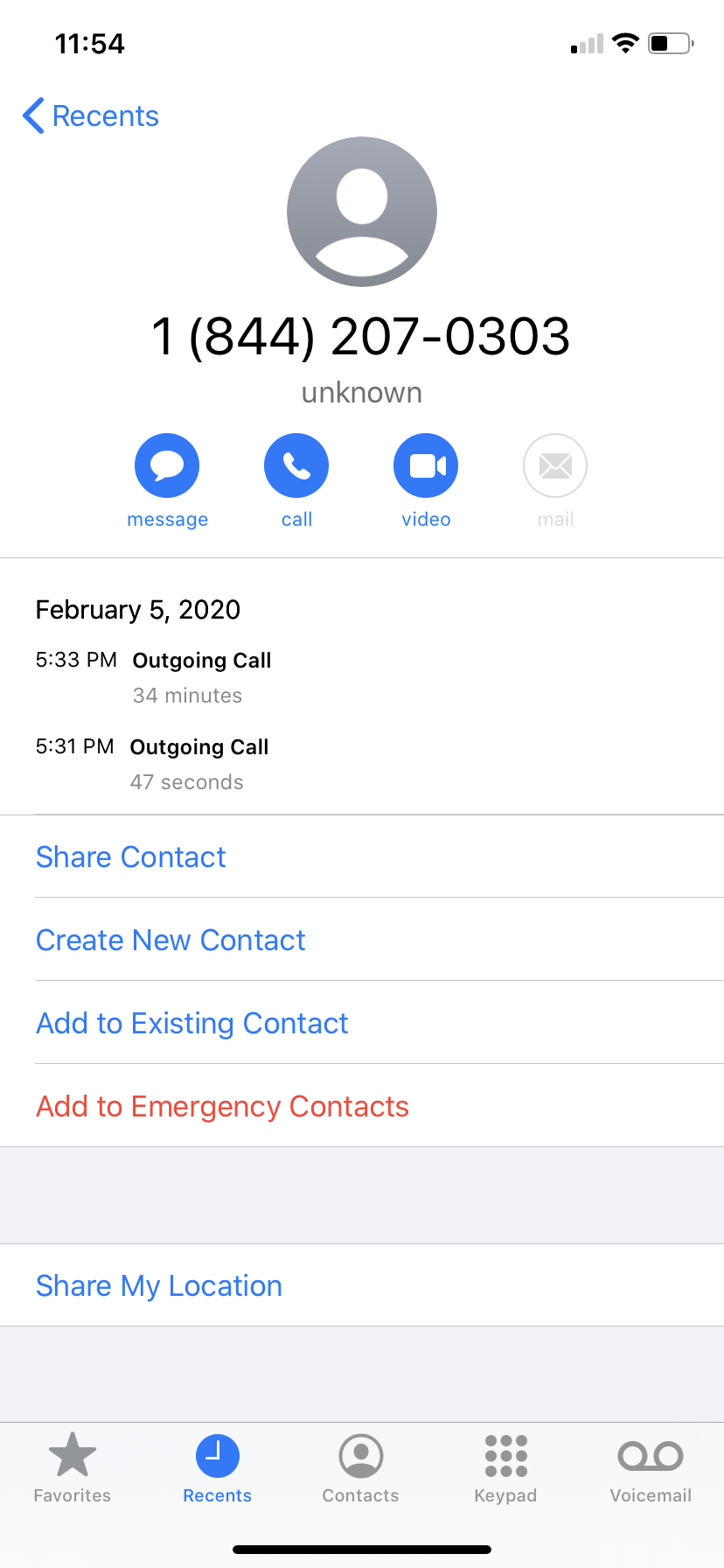Add number to Emergency Contacts

(222, 1106)
